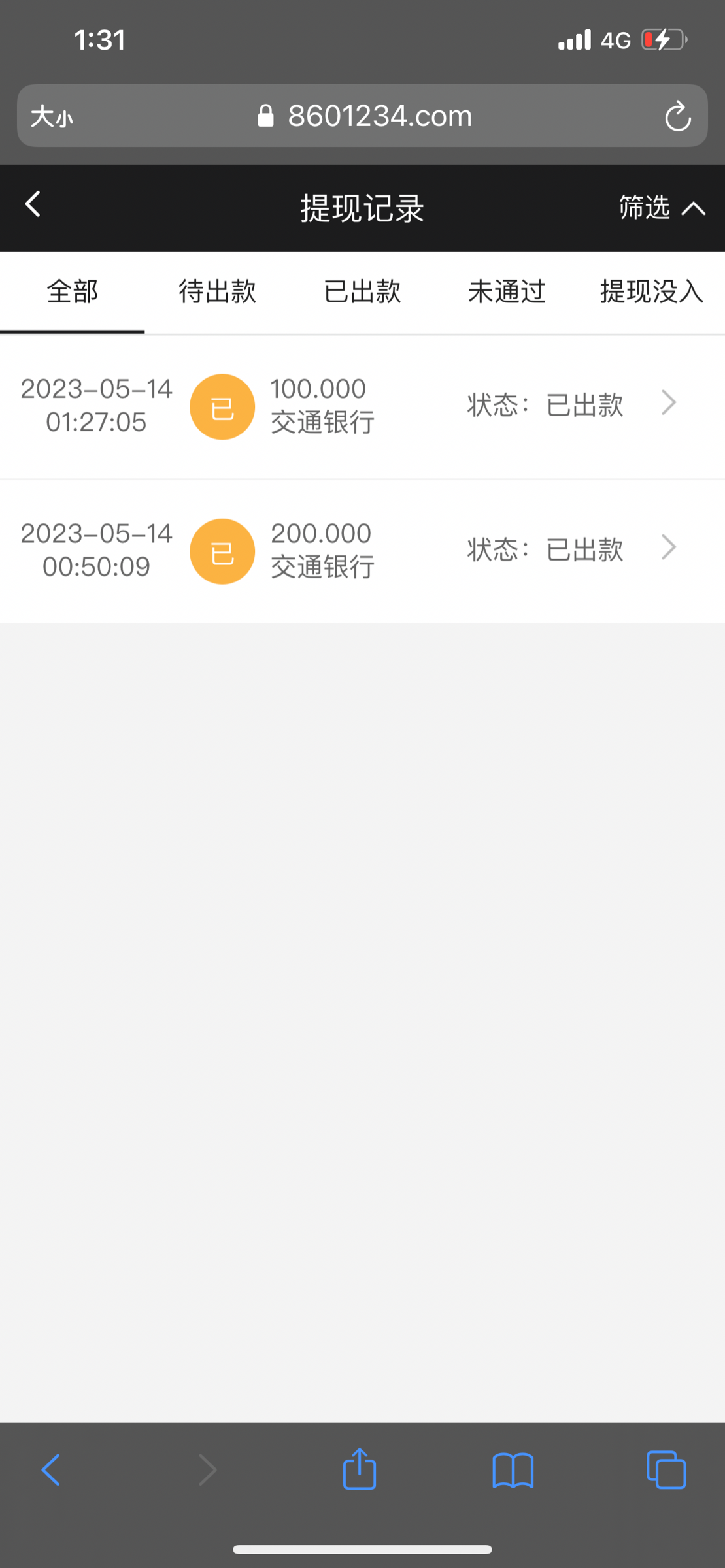Open the 提现没入 tab

click(651, 291)
